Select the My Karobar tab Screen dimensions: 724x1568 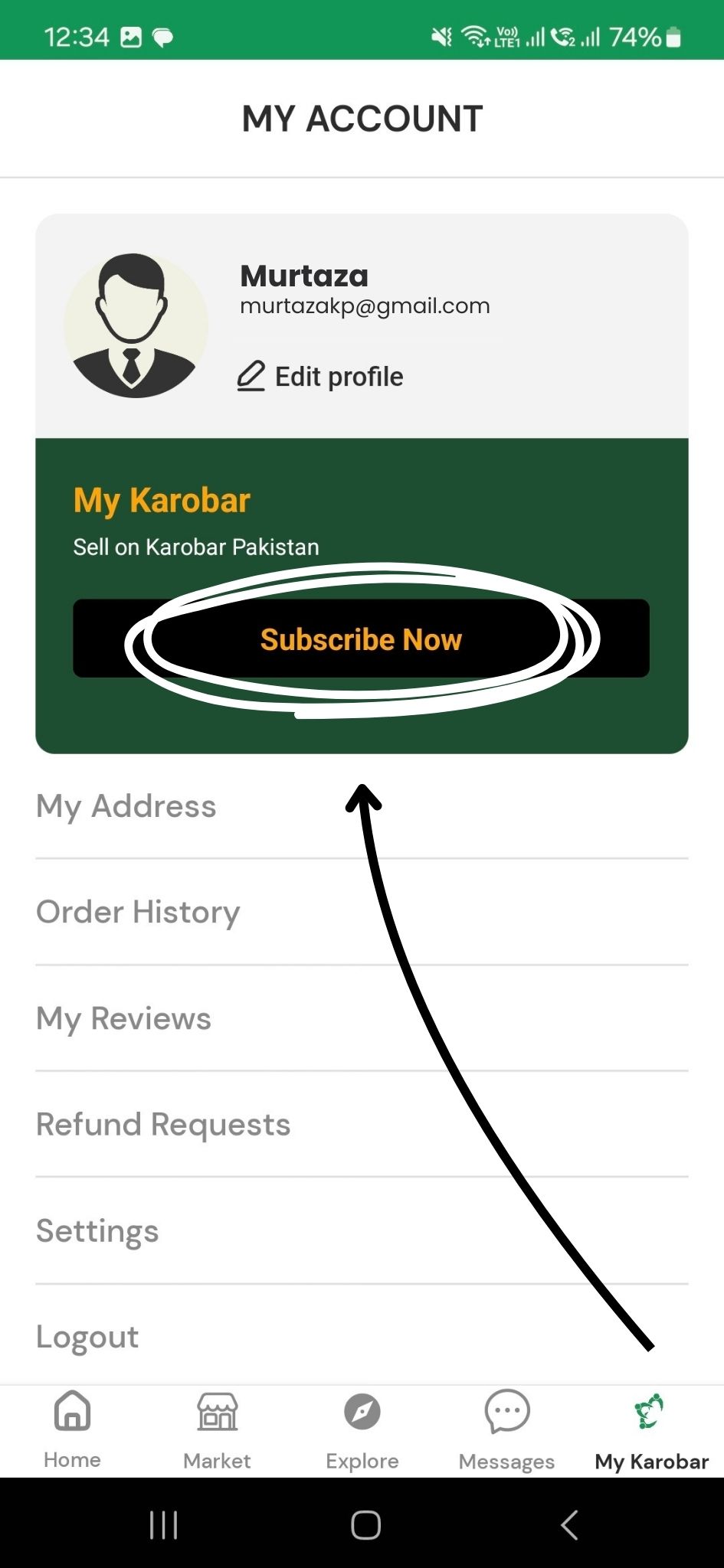coord(651,1429)
